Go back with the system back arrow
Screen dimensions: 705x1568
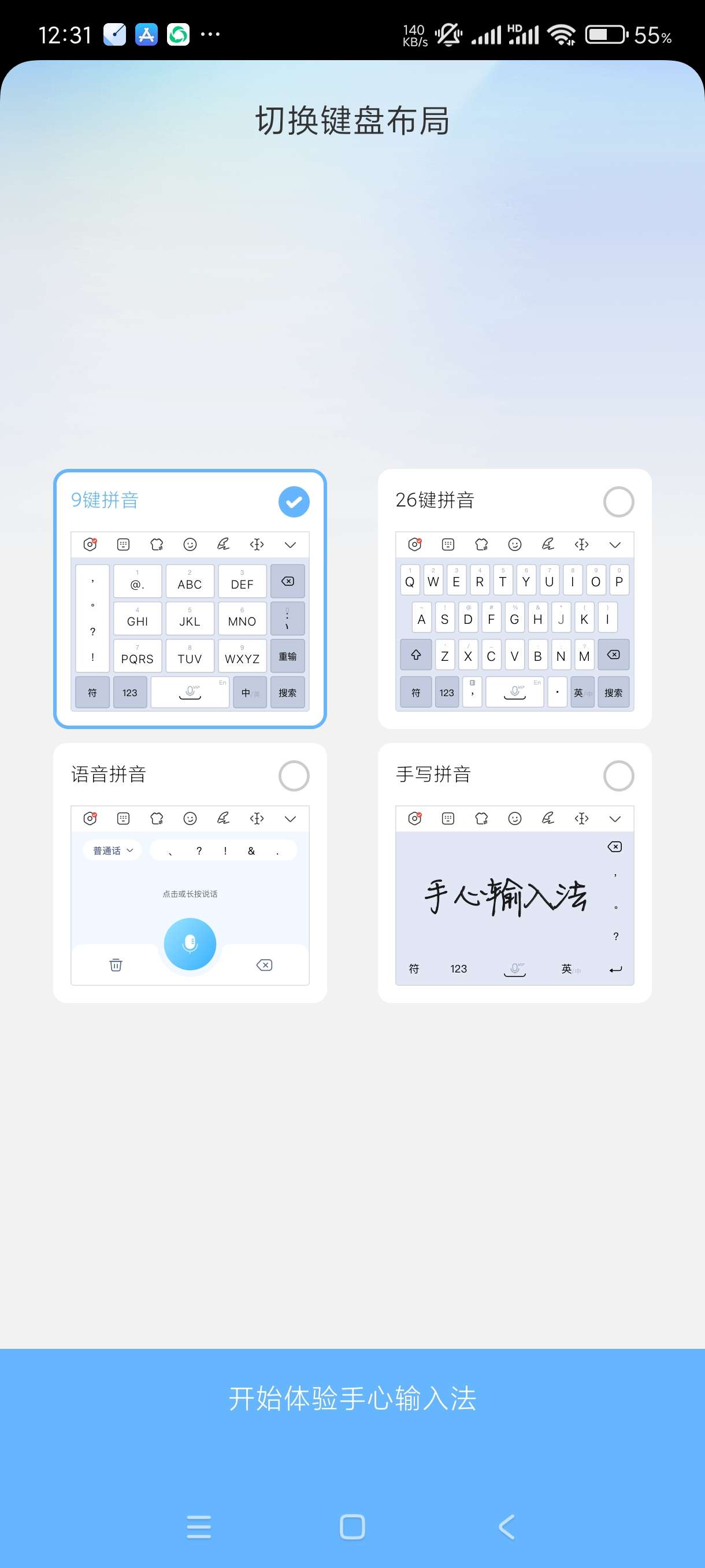506,1526
